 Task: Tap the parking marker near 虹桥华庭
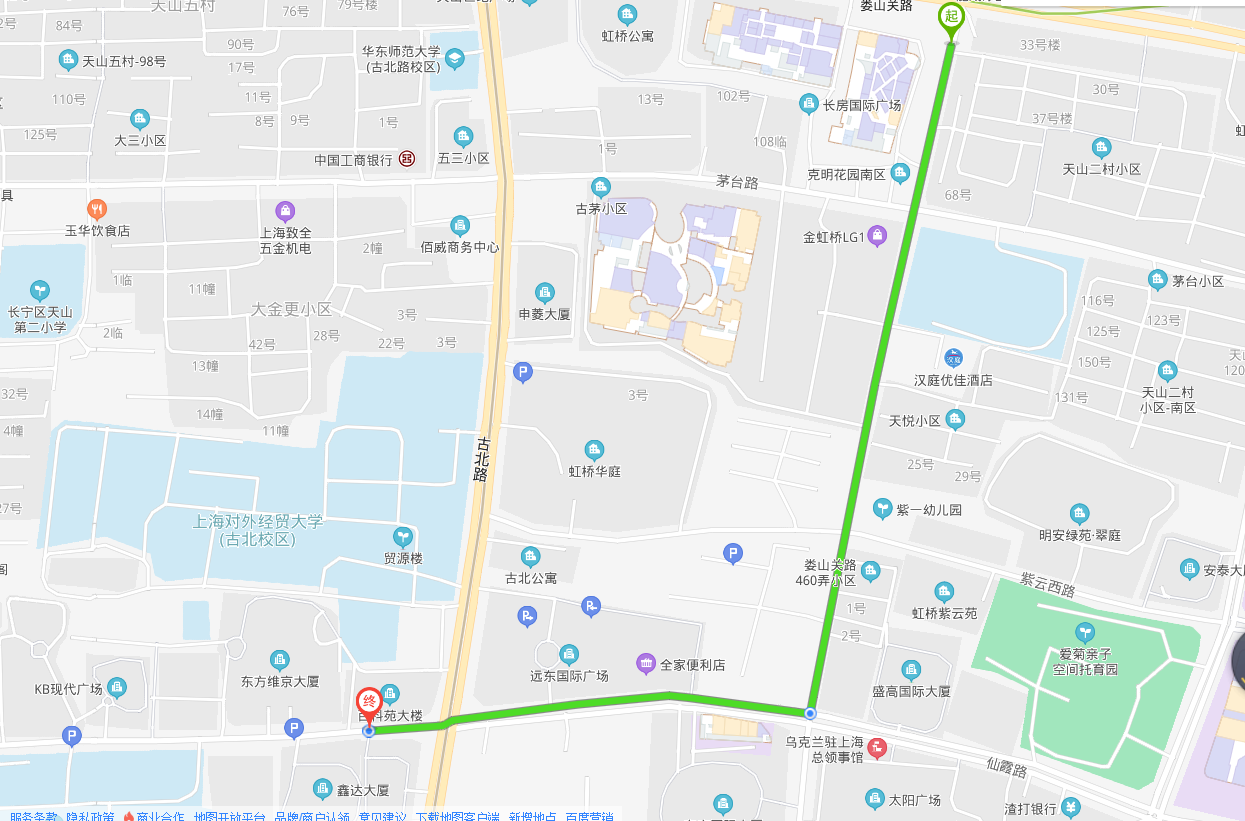coord(522,373)
